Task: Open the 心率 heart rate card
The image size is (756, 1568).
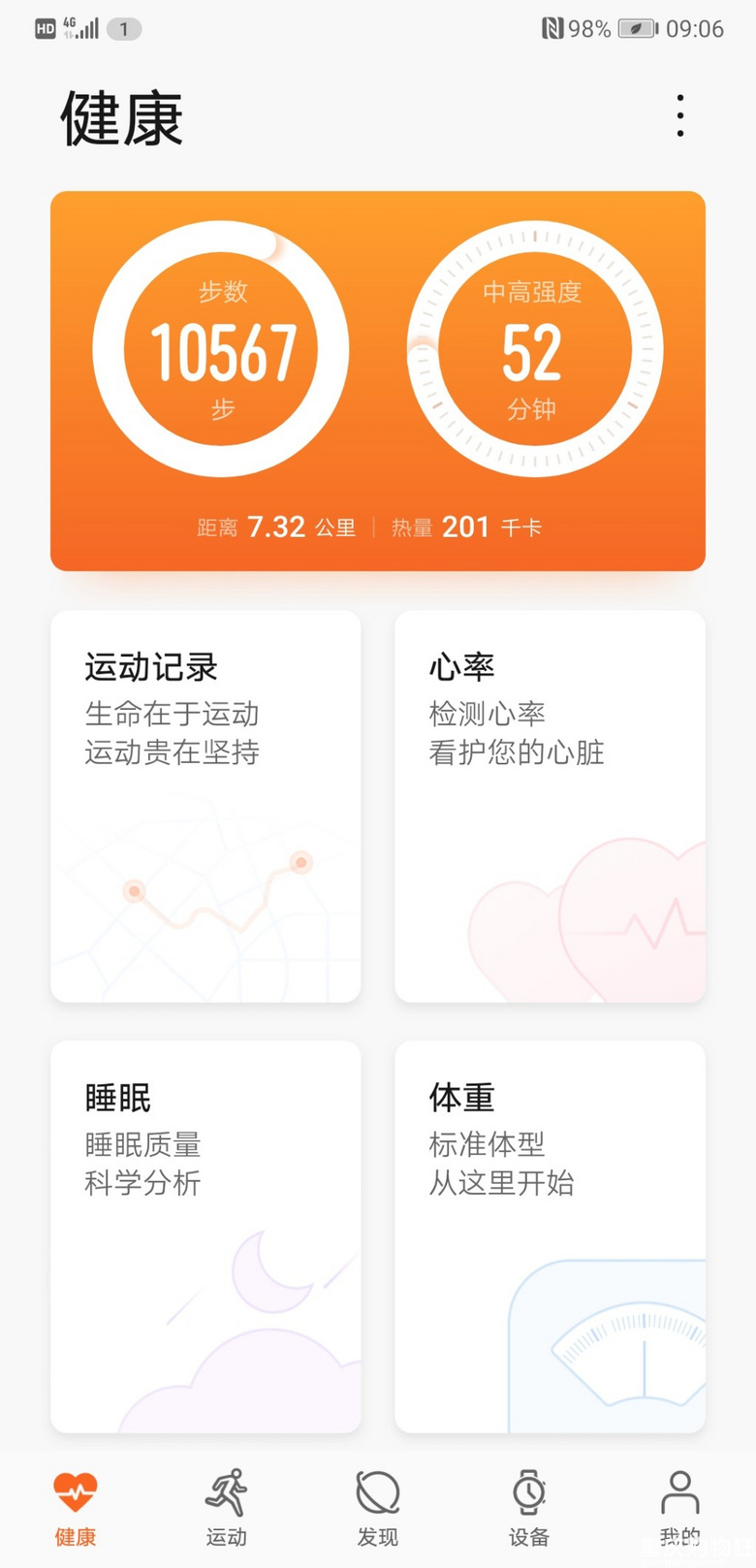Action: 551,806
